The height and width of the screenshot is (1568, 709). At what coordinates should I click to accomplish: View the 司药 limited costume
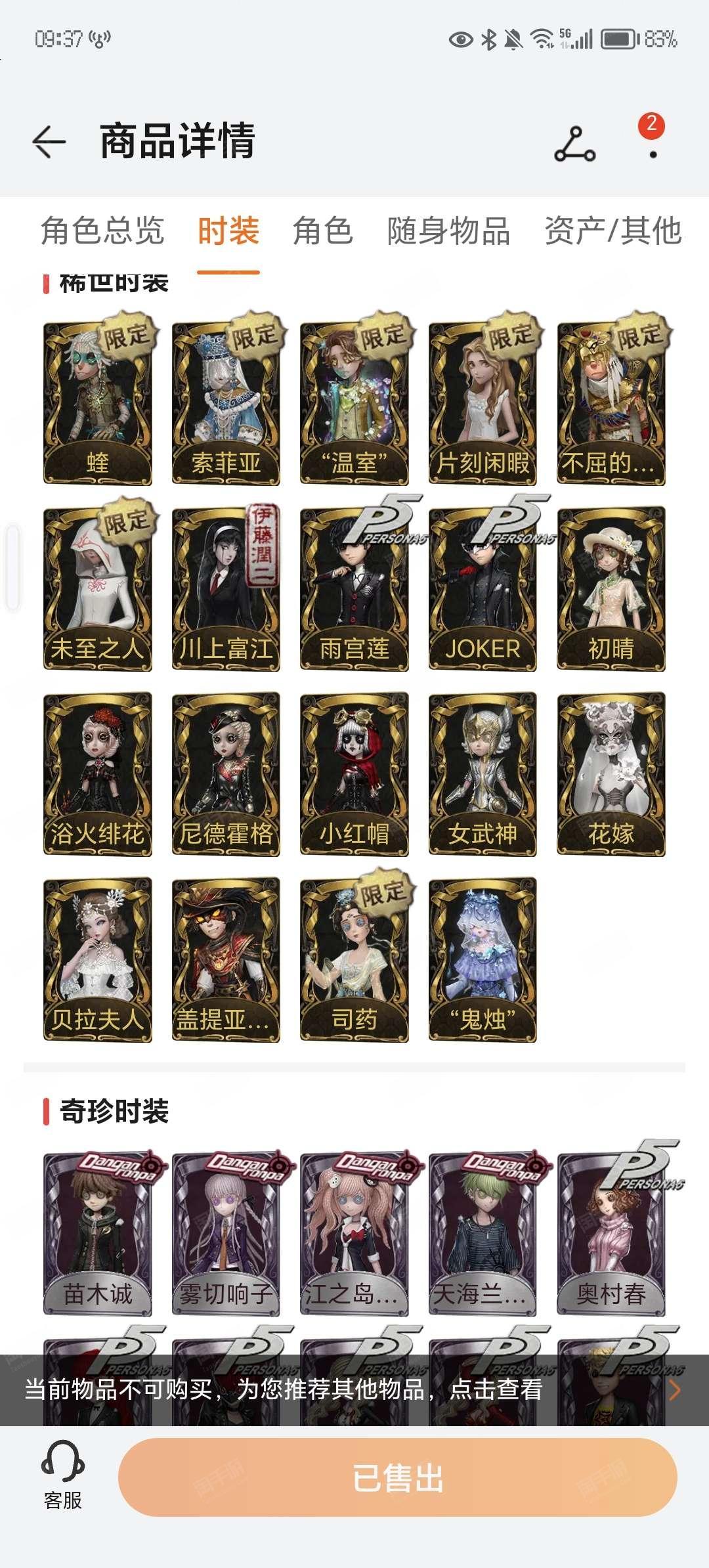tap(354, 960)
